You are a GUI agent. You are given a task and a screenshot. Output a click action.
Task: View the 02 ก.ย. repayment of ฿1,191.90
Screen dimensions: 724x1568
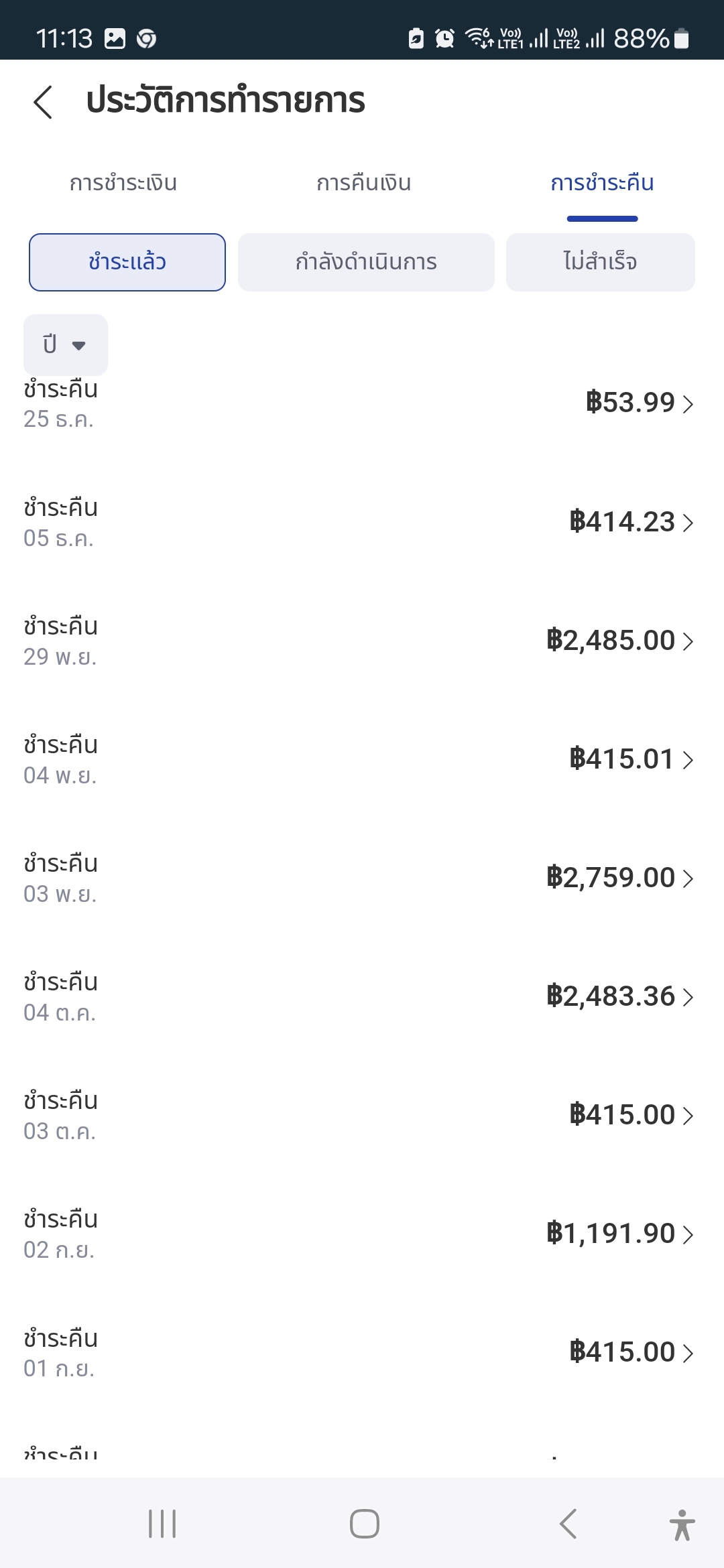click(x=362, y=1234)
